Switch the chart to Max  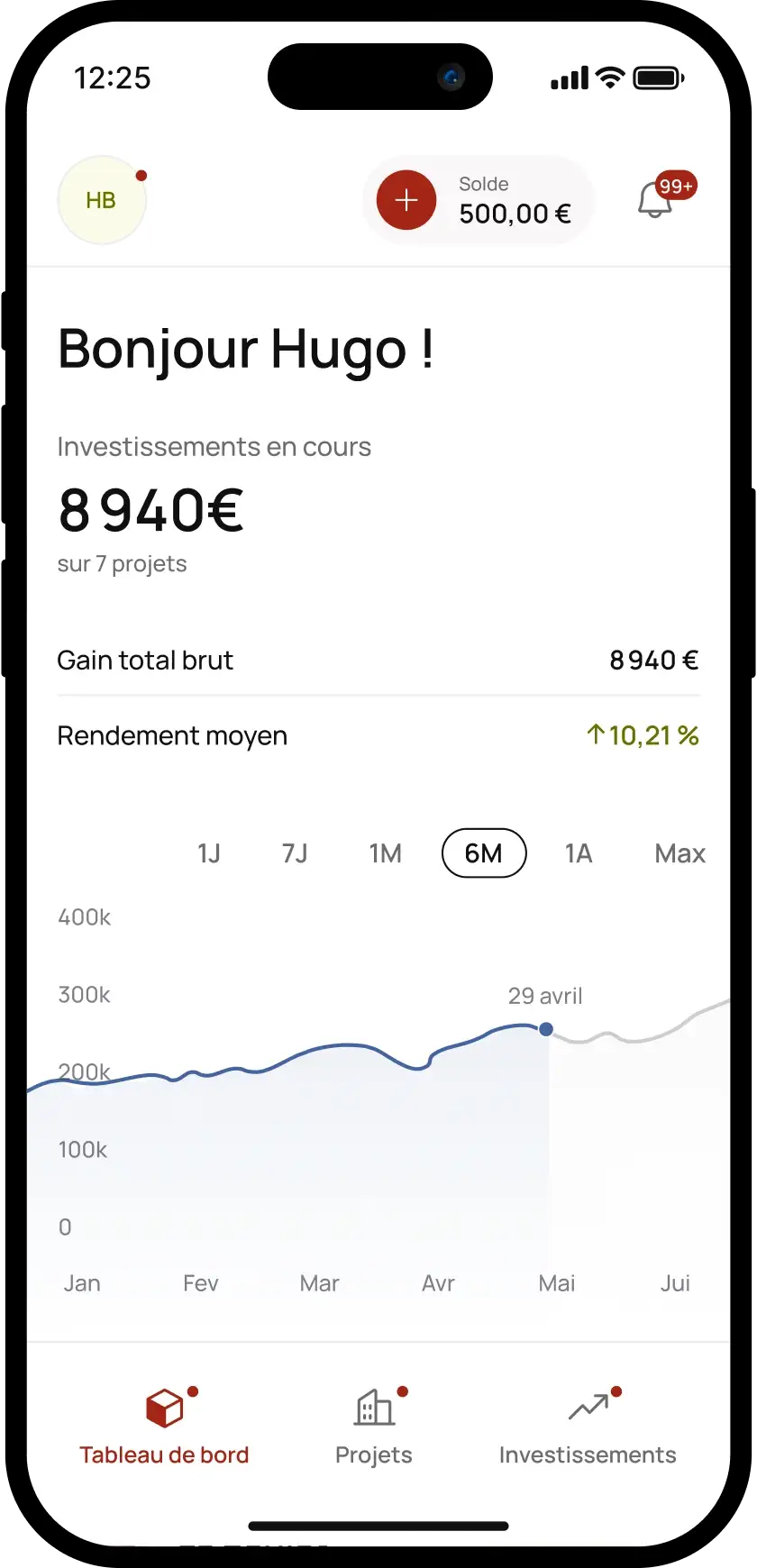(x=679, y=853)
